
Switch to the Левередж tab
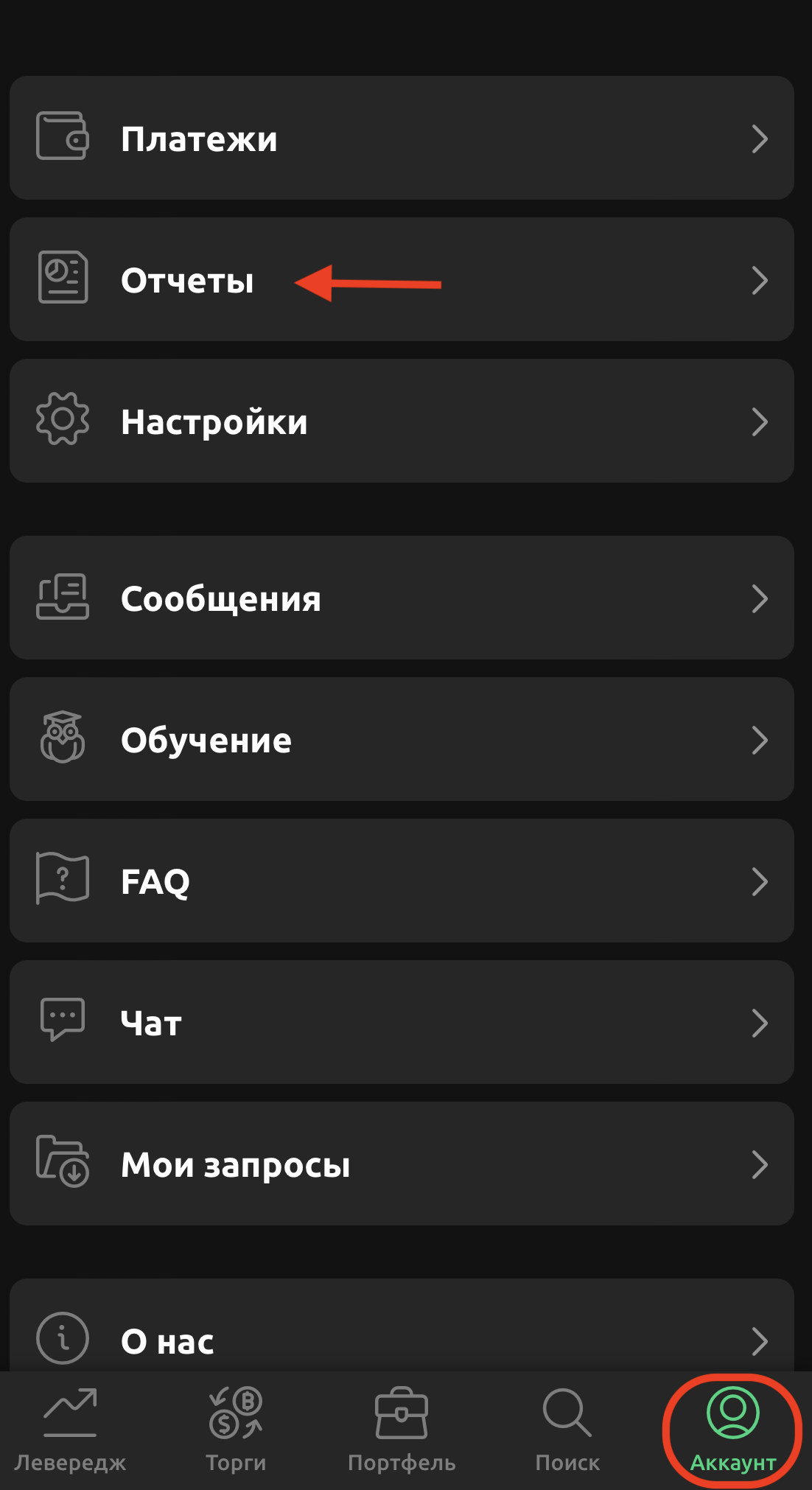pyautogui.click(x=70, y=1430)
